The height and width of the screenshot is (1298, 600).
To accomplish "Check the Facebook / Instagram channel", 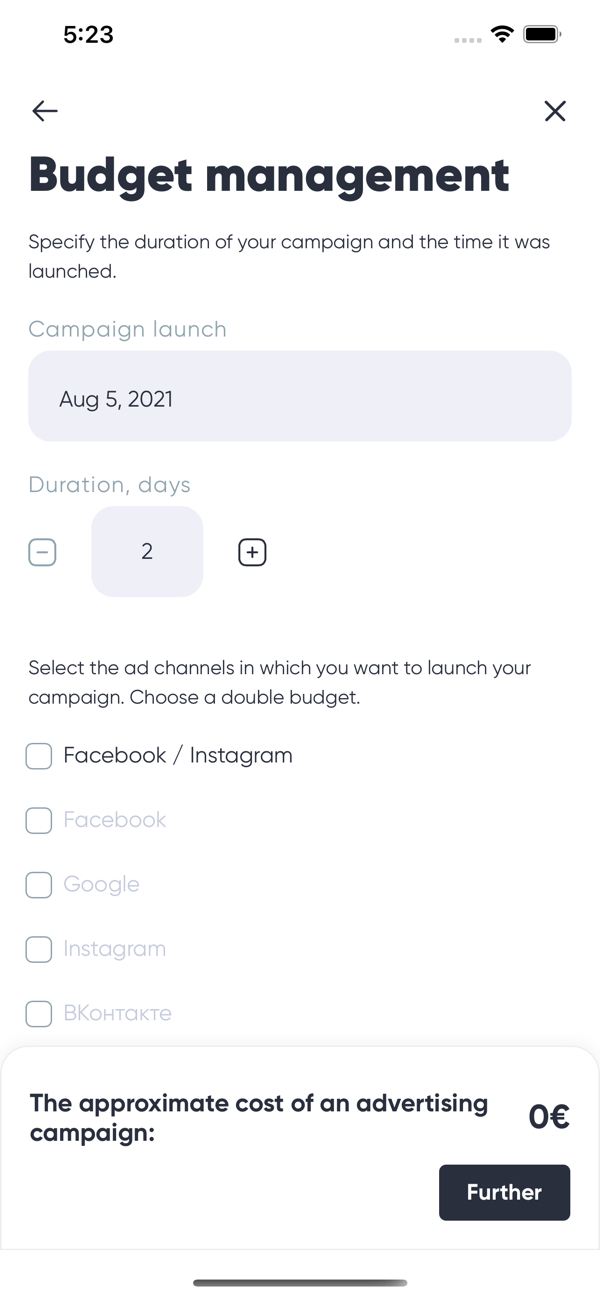I will click(39, 756).
